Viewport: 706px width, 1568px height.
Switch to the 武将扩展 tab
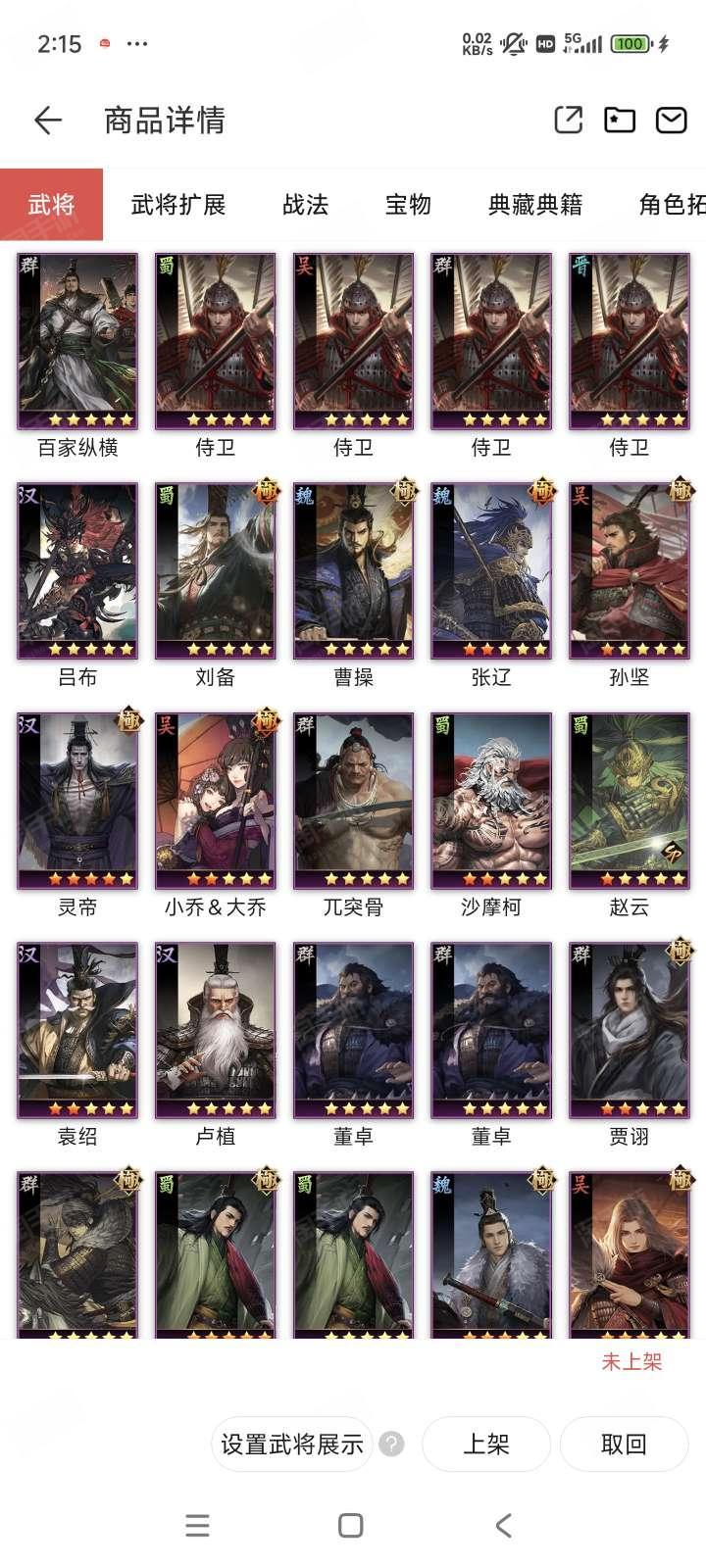(x=178, y=205)
